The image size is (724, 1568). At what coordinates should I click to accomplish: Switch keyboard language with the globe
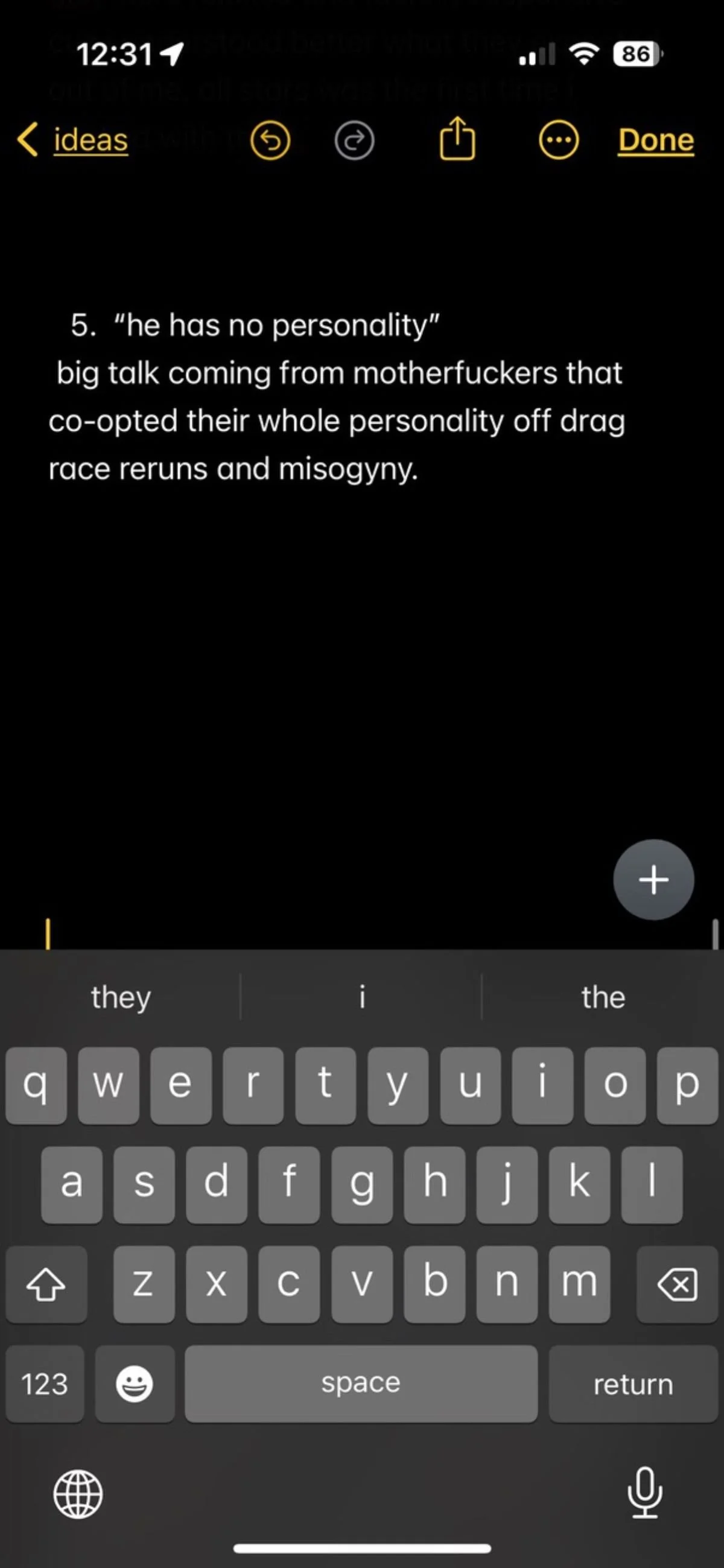coord(78,1494)
